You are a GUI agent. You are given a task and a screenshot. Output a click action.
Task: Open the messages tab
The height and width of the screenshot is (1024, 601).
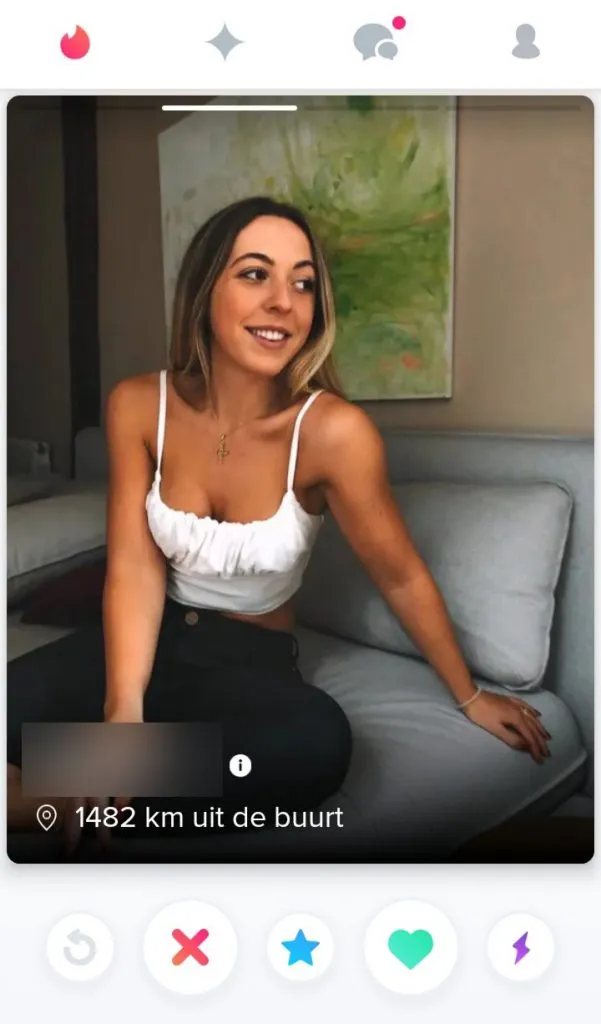(x=376, y=42)
